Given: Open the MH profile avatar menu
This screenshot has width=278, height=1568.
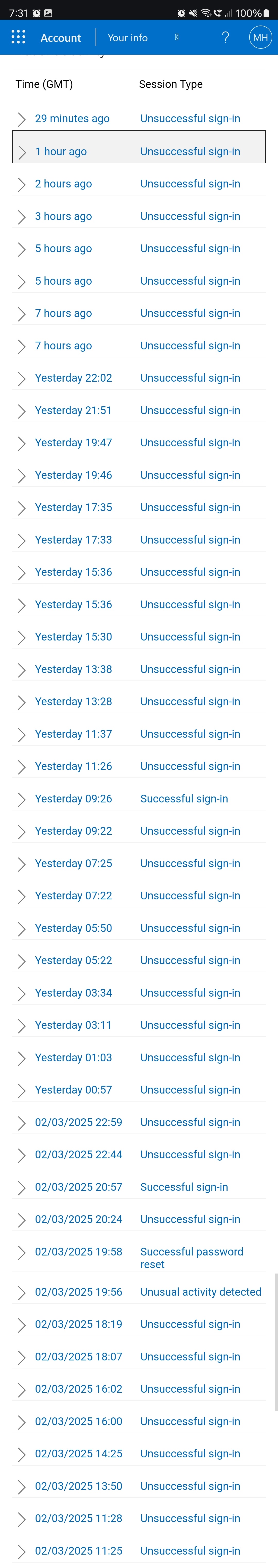Looking at the screenshot, I should pos(260,38).
